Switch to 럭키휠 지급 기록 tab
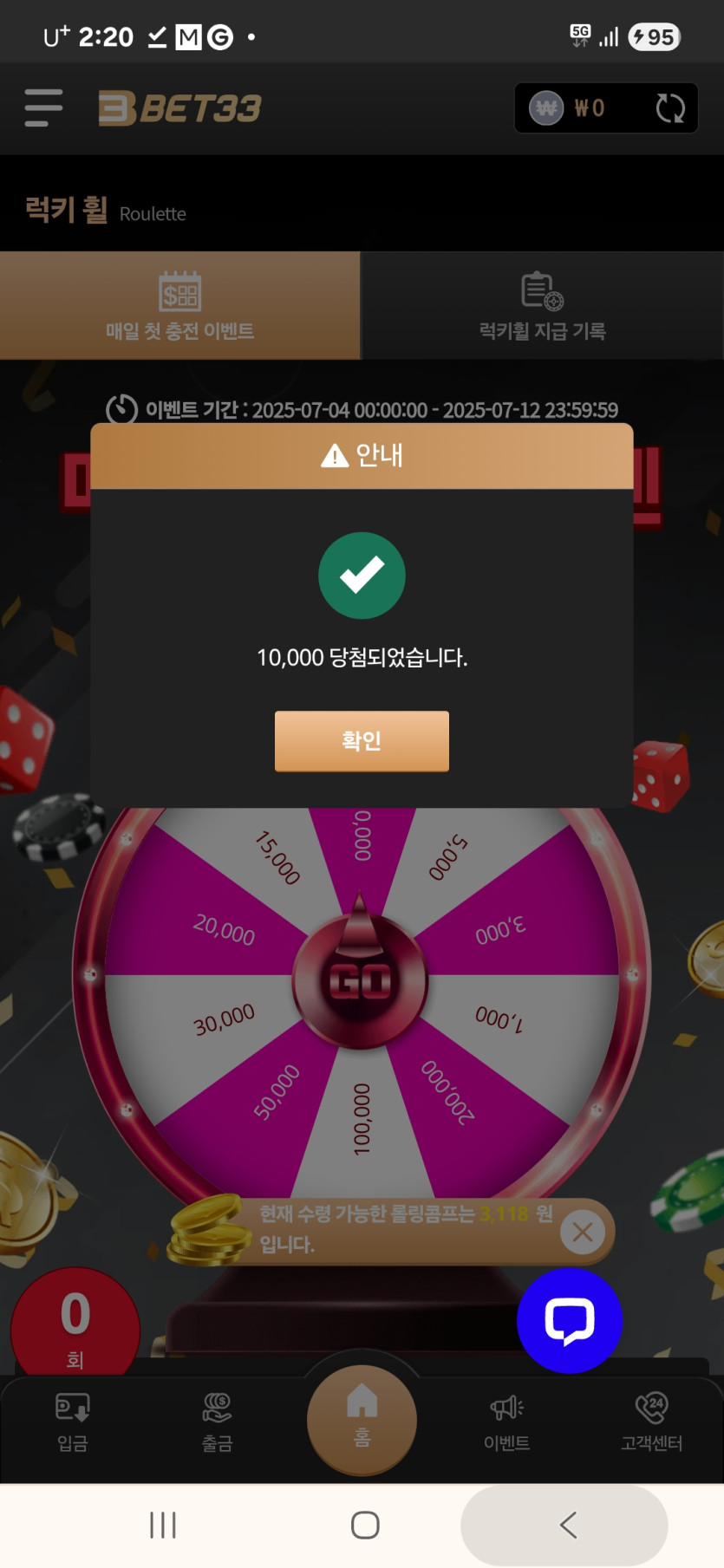This screenshot has height=1568, width=724. (542, 307)
